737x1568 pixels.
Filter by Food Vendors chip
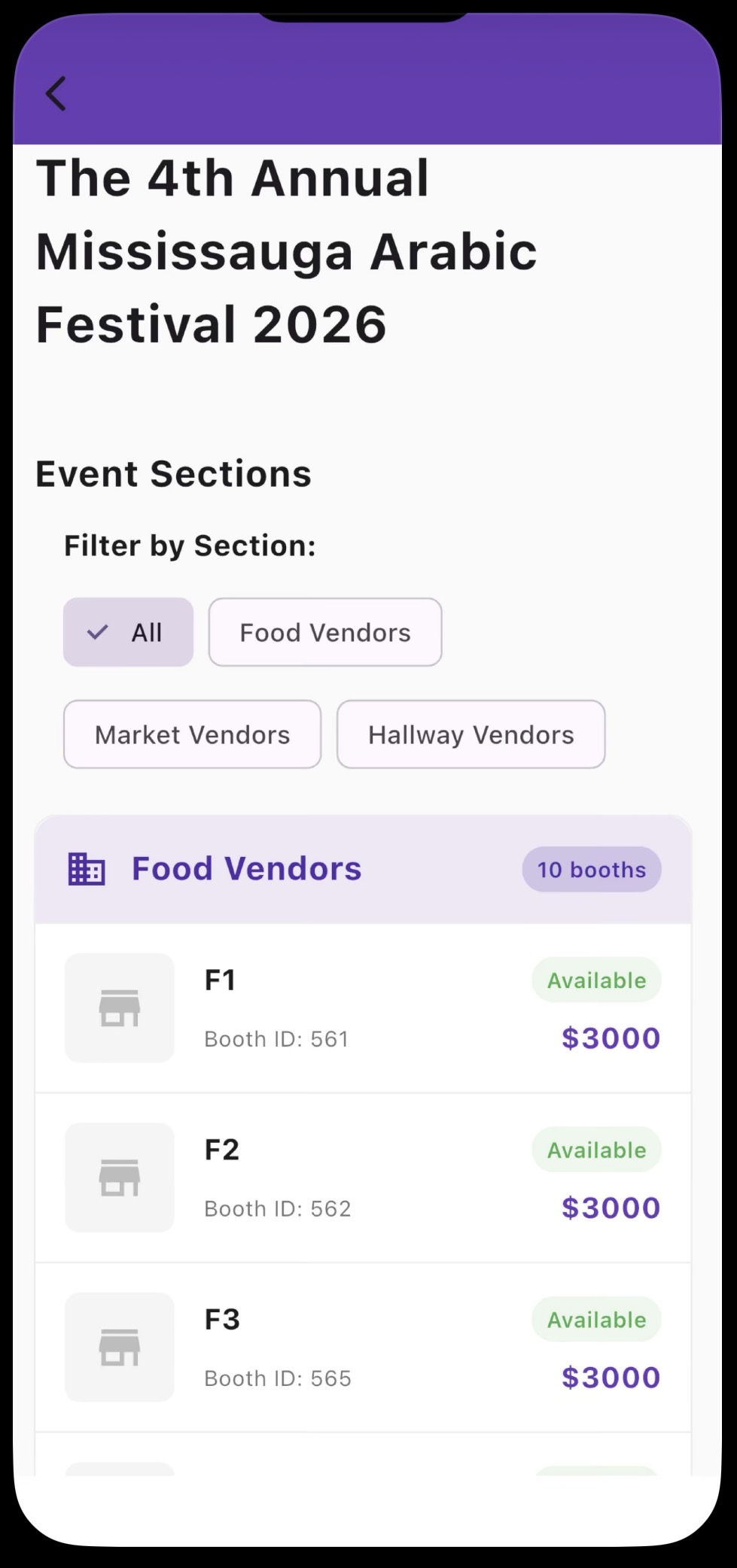click(324, 632)
